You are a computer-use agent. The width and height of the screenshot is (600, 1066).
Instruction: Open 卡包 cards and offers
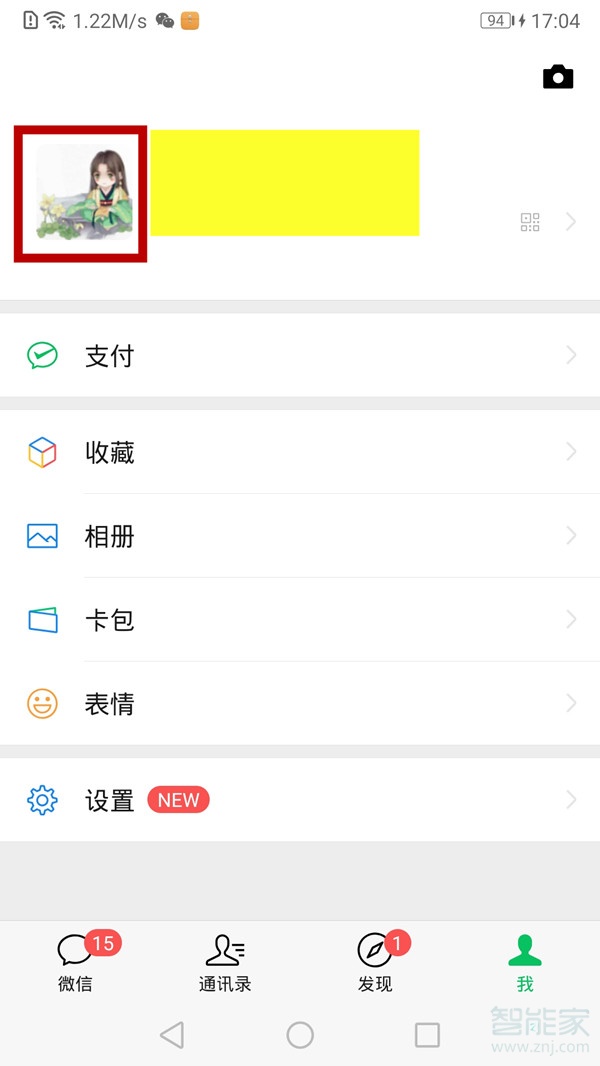300,620
